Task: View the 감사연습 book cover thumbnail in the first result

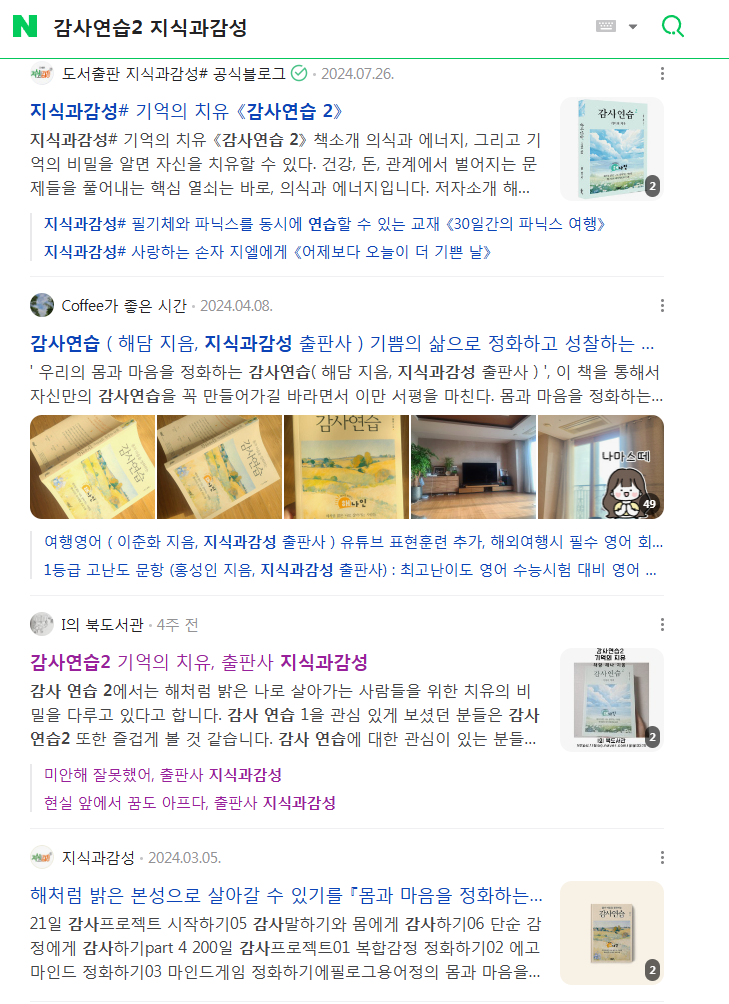Action: click(611, 149)
